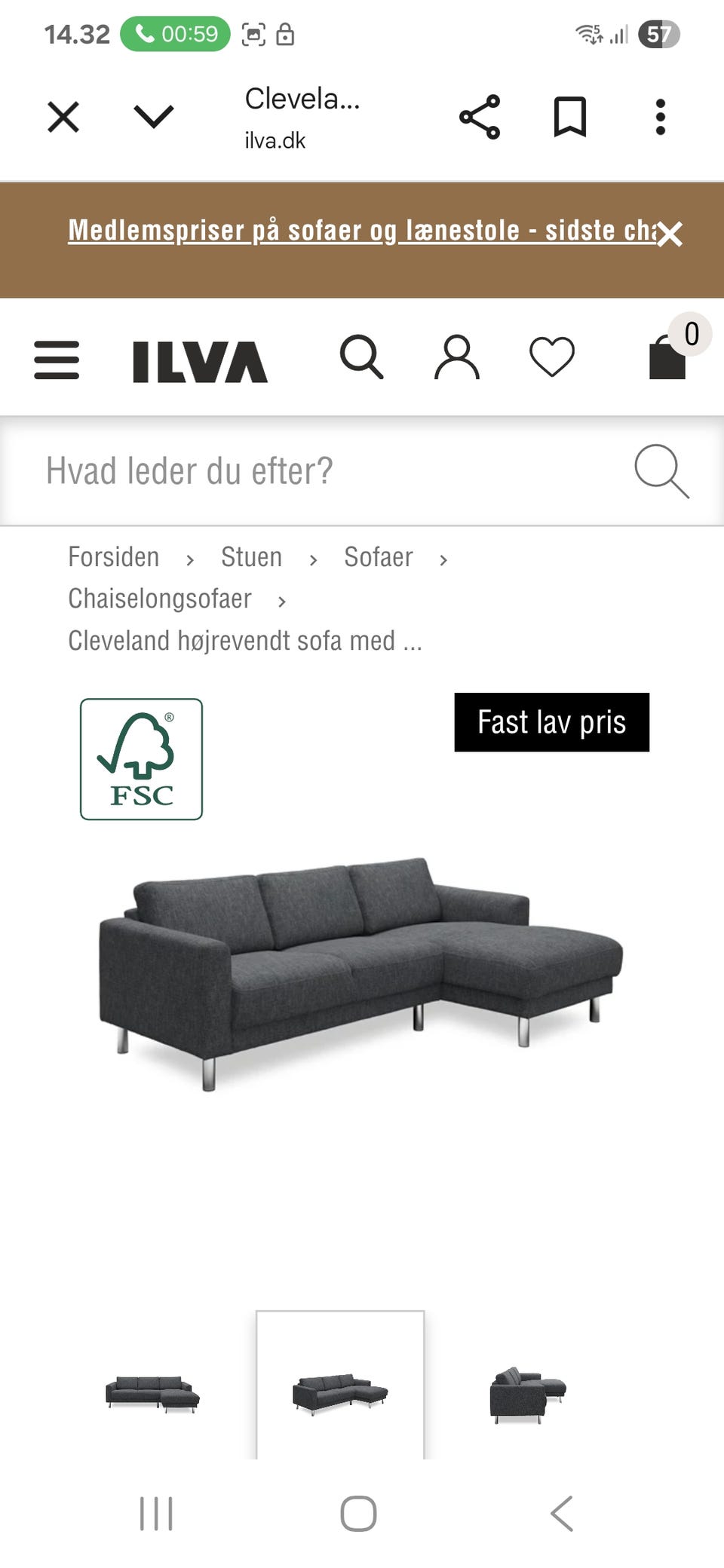Open the hamburger navigation menu

click(x=56, y=360)
